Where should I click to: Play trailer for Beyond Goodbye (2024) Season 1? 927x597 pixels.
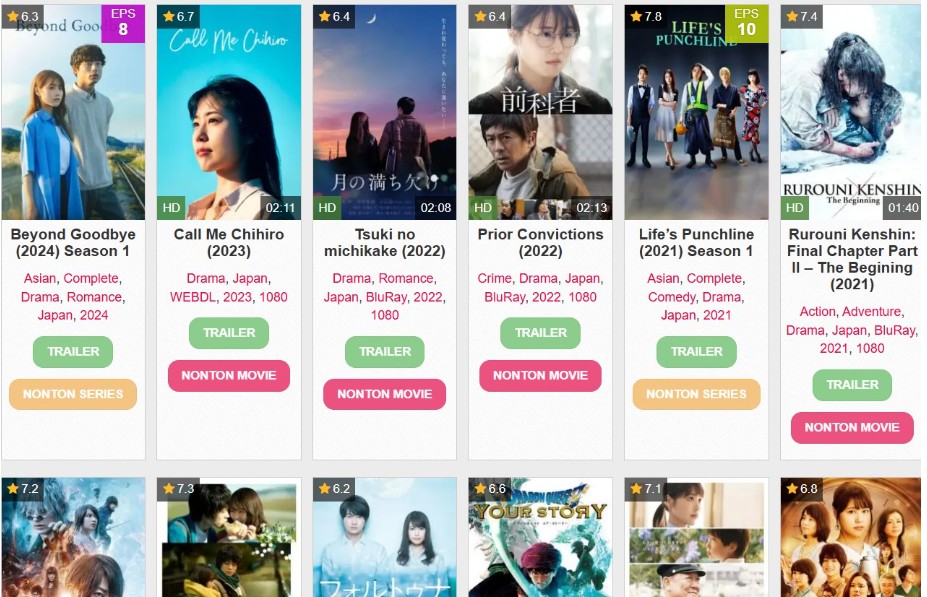pos(73,351)
